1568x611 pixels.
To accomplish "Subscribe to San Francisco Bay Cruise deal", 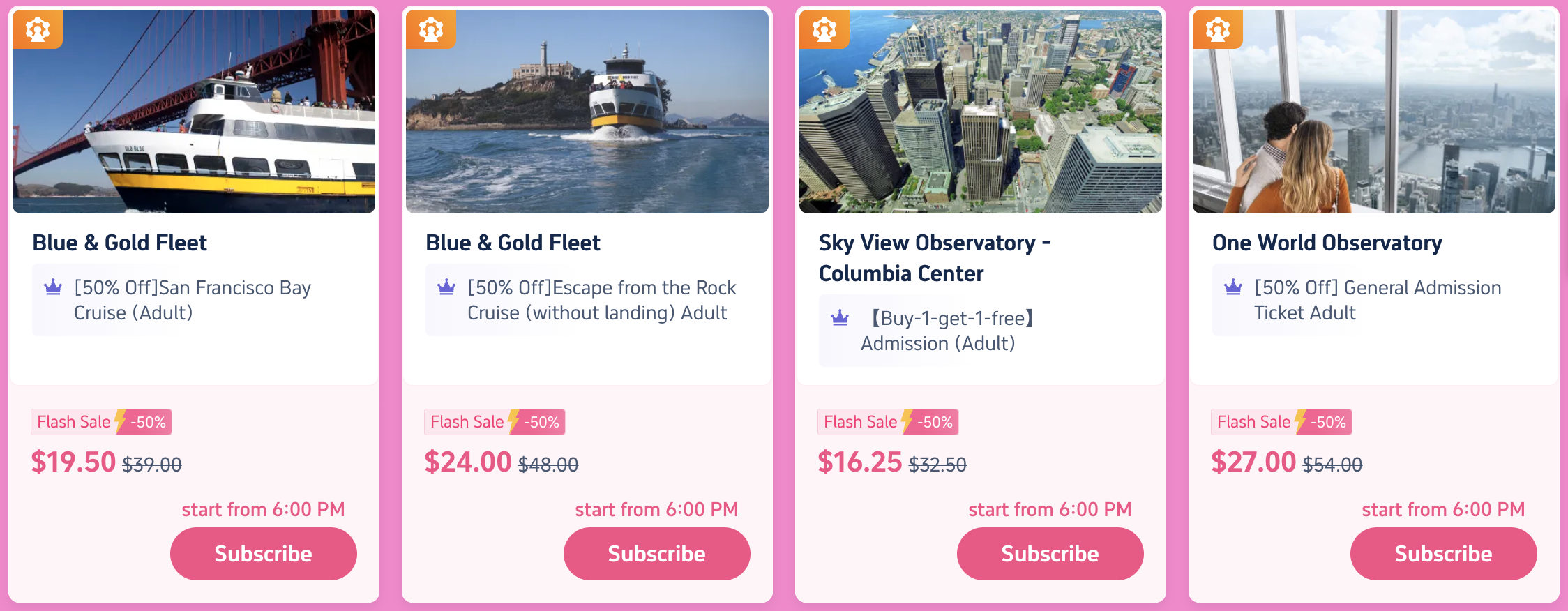I will 263,553.
